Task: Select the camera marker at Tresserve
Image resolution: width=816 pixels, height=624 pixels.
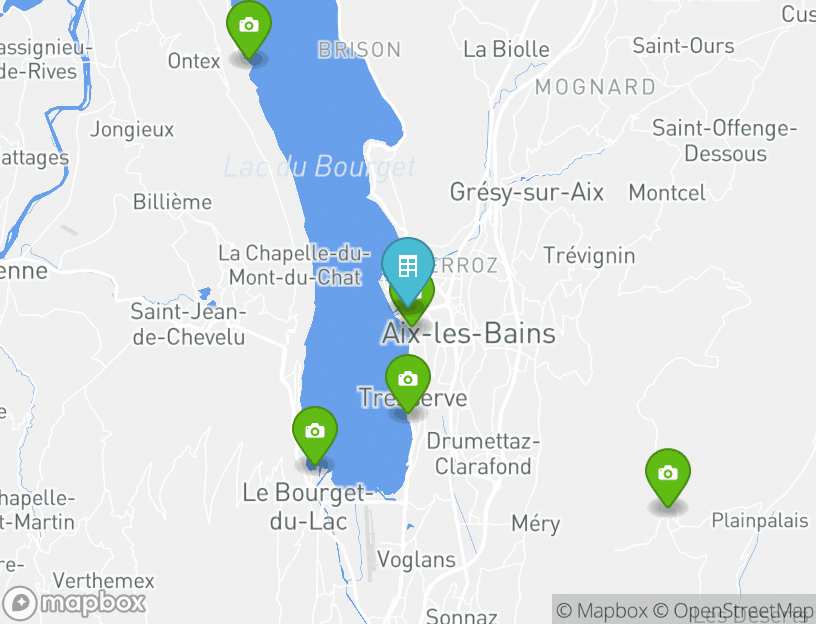Action: click(x=407, y=380)
